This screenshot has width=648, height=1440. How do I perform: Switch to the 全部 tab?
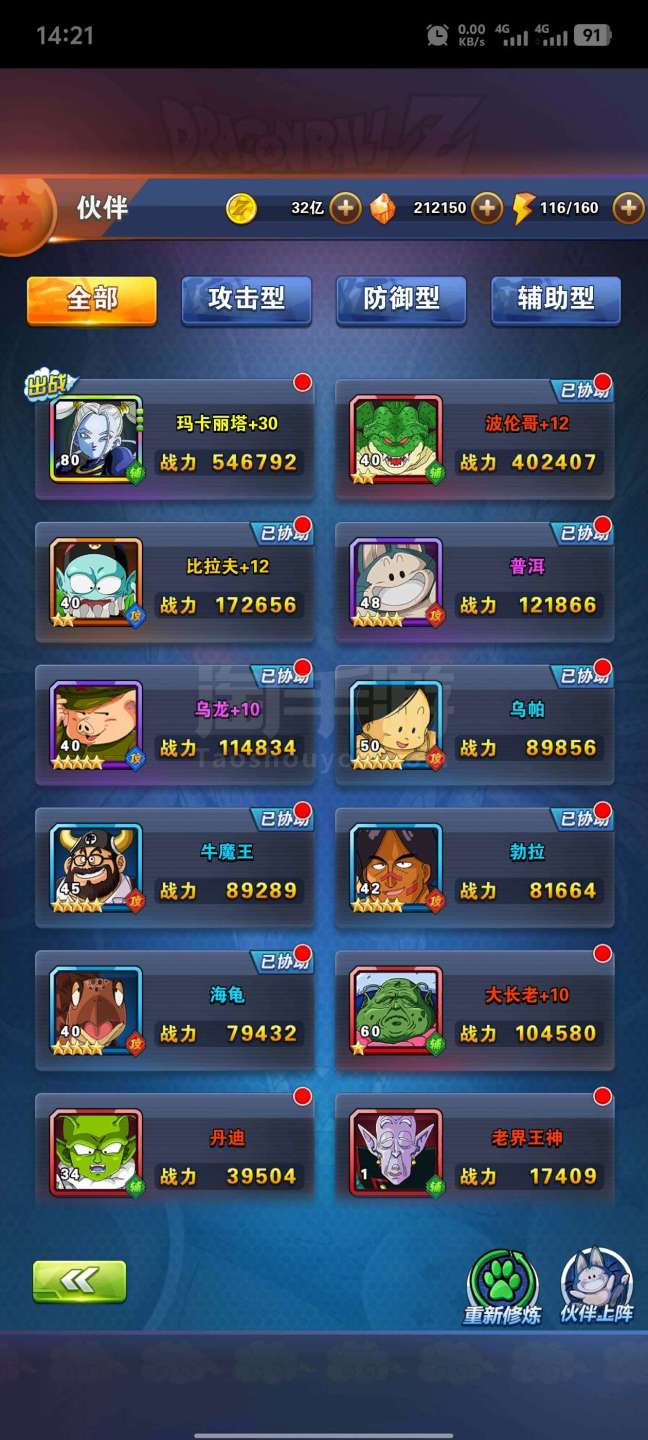pyautogui.click(x=92, y=299)
